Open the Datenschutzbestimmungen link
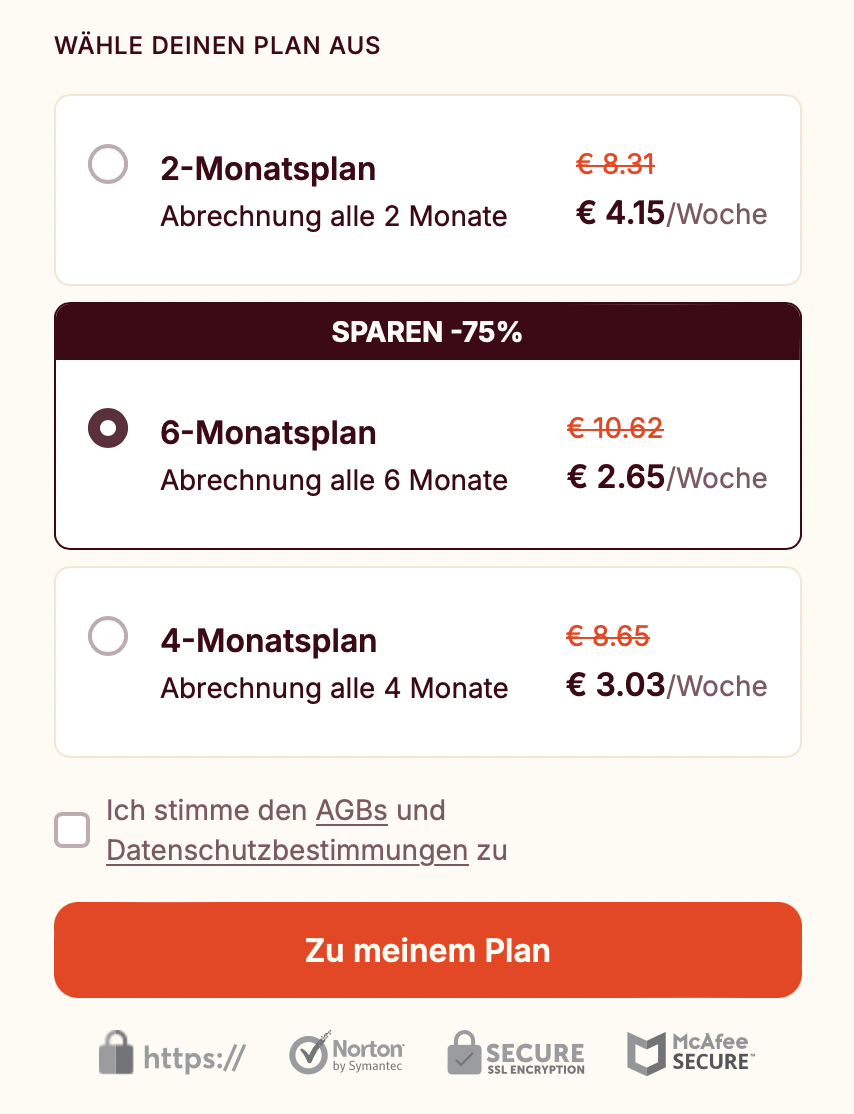 point(287,851)
